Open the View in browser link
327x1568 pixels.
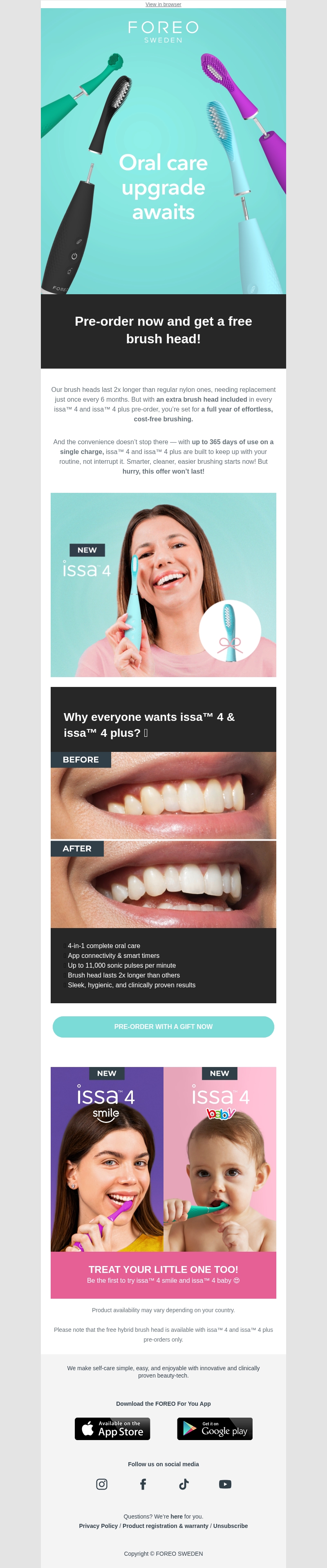(163, 4)
